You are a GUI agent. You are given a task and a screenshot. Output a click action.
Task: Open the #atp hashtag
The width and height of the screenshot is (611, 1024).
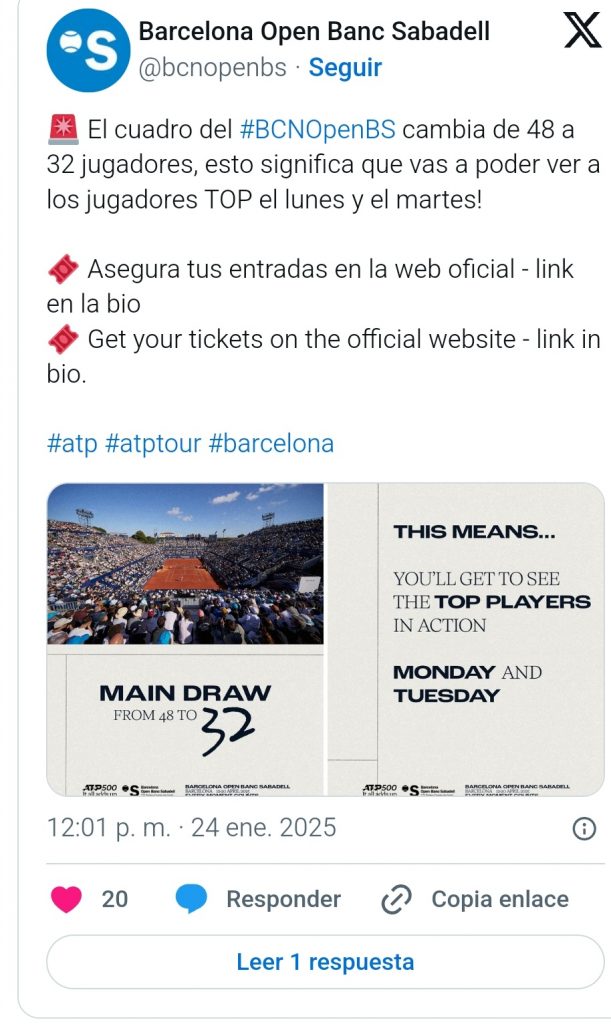pyautogui.click(x=72, y=443)
